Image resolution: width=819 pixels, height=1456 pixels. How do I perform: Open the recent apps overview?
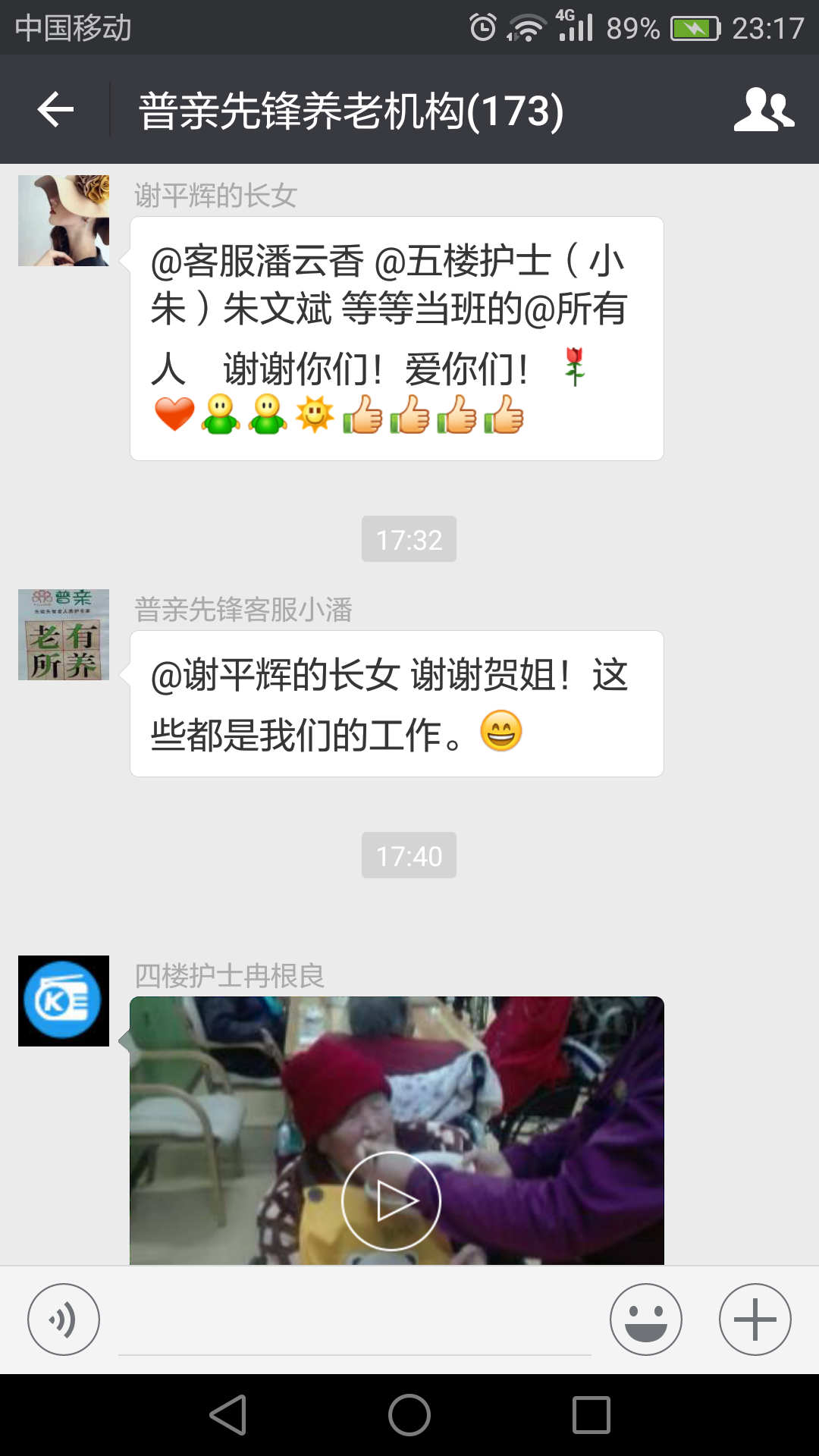591,1415
